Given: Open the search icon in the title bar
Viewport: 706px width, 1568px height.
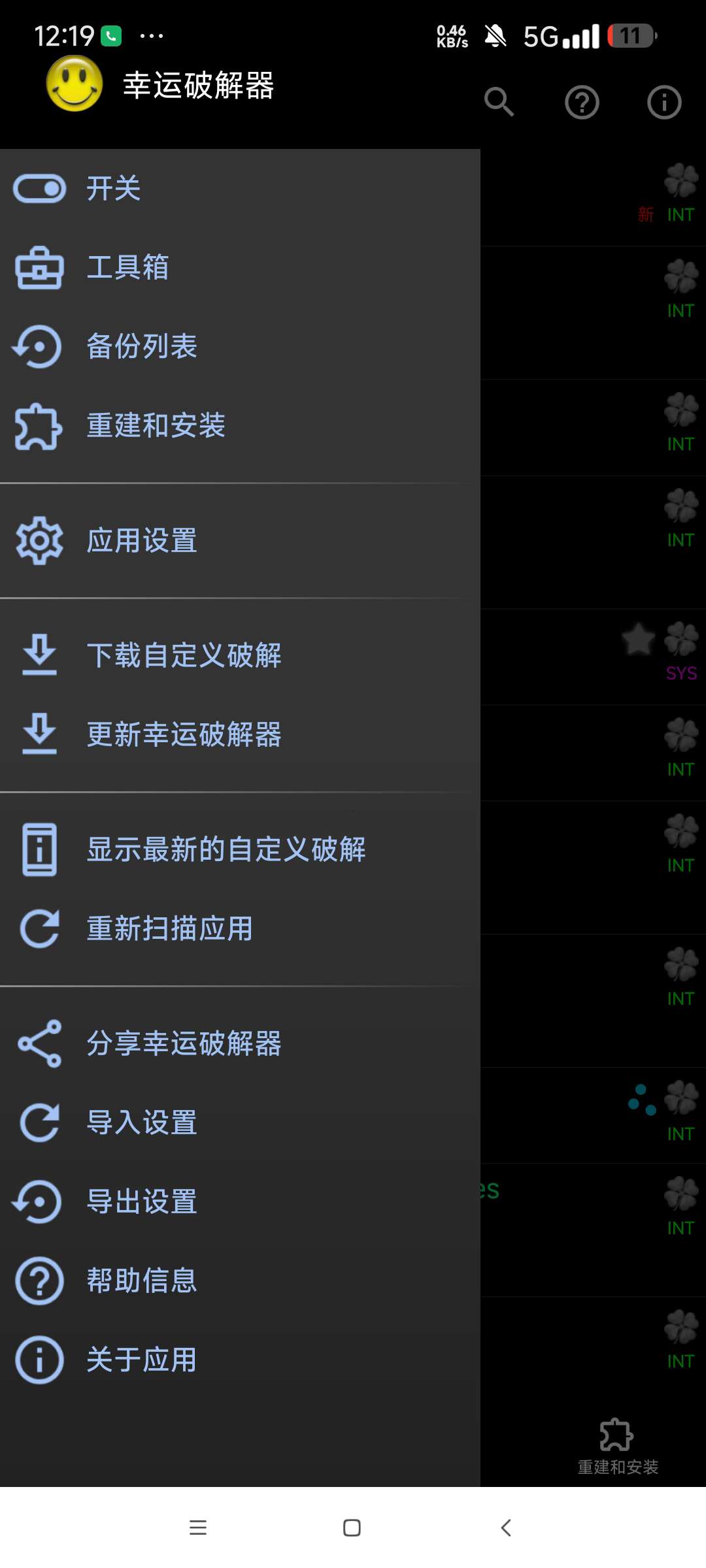Looking at the screenshot, I should click(x=500, y=103).
